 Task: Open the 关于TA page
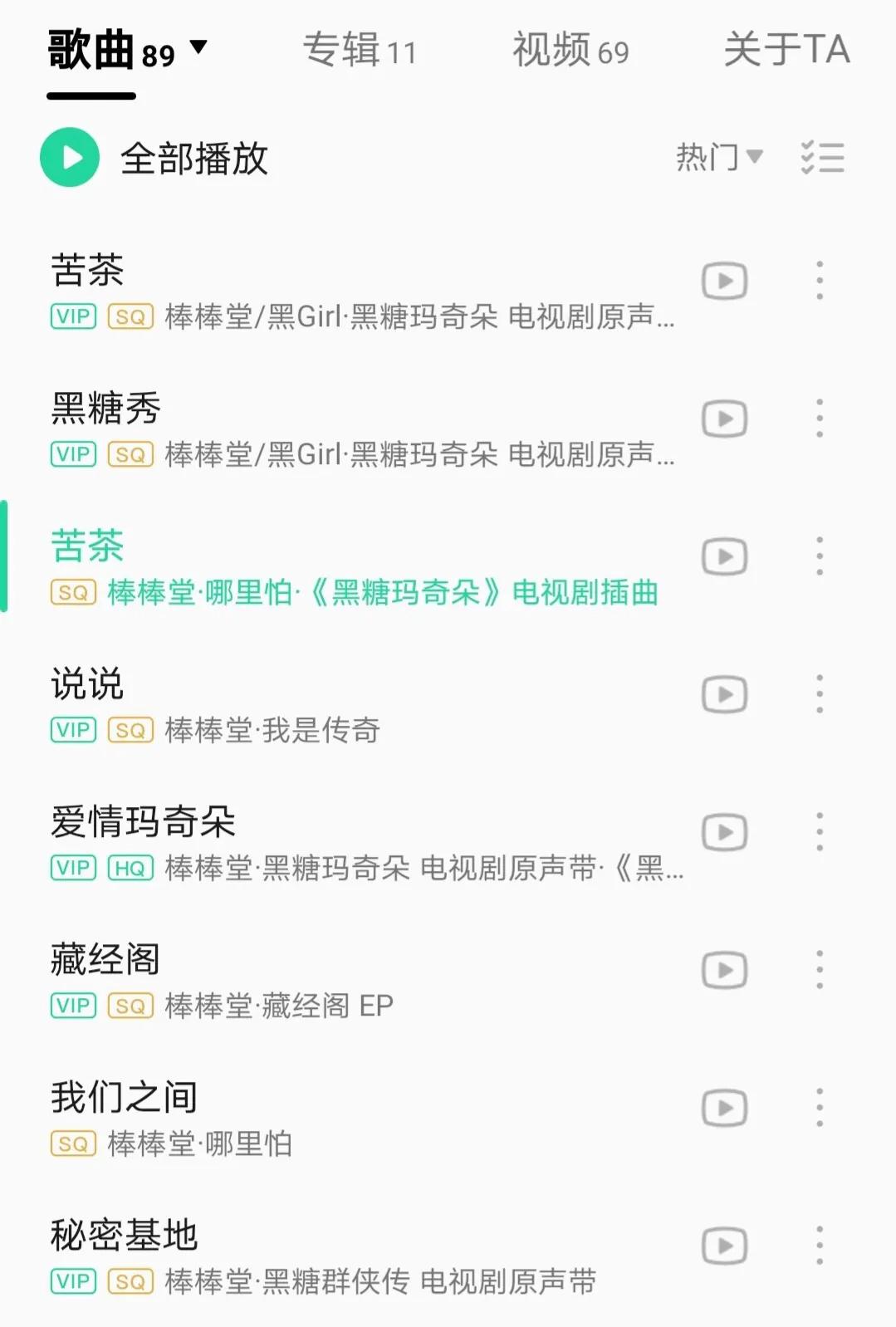click(x=786, y=50)
